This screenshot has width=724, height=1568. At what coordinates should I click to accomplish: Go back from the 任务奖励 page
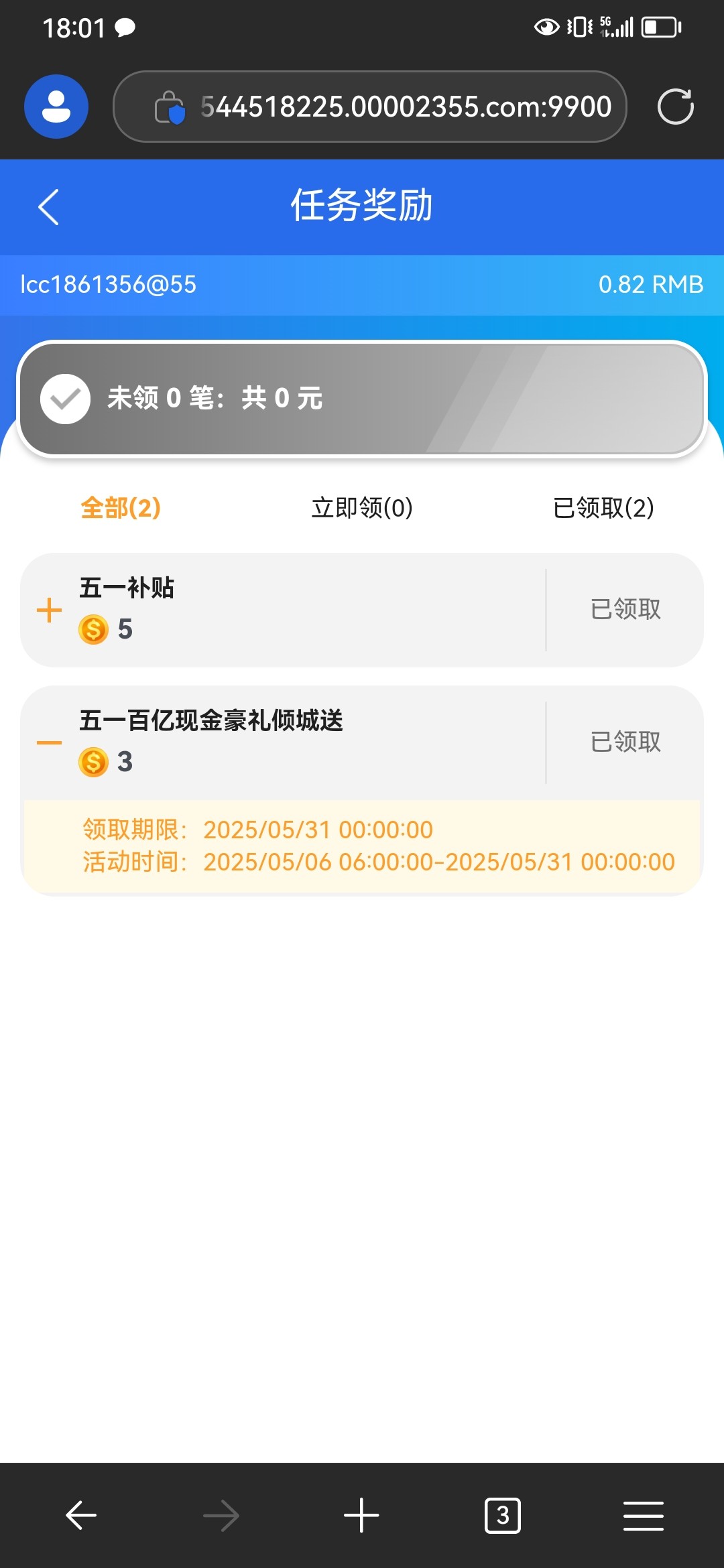[x=48, y=207]
